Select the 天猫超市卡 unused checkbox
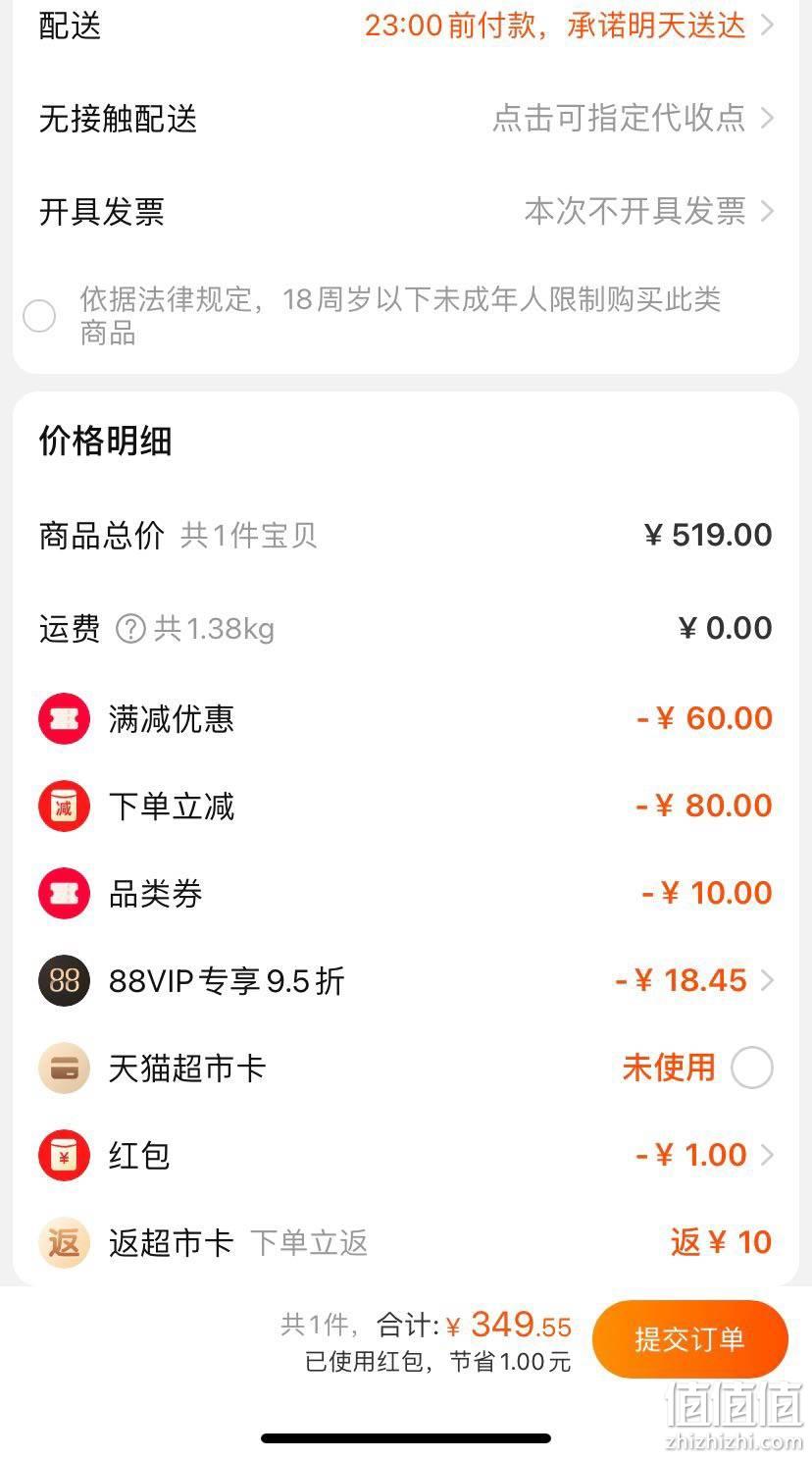This screenshot has width=812, height=1459. [752, 1068]
